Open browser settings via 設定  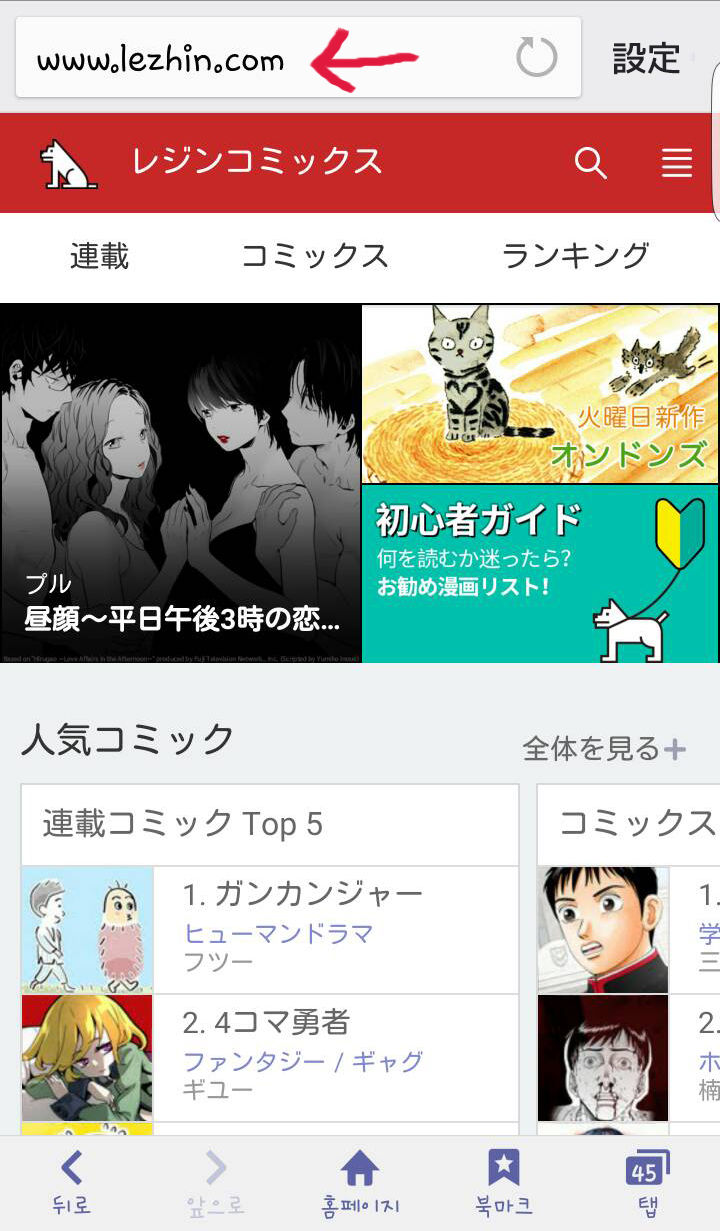click(x=645, y=58)
